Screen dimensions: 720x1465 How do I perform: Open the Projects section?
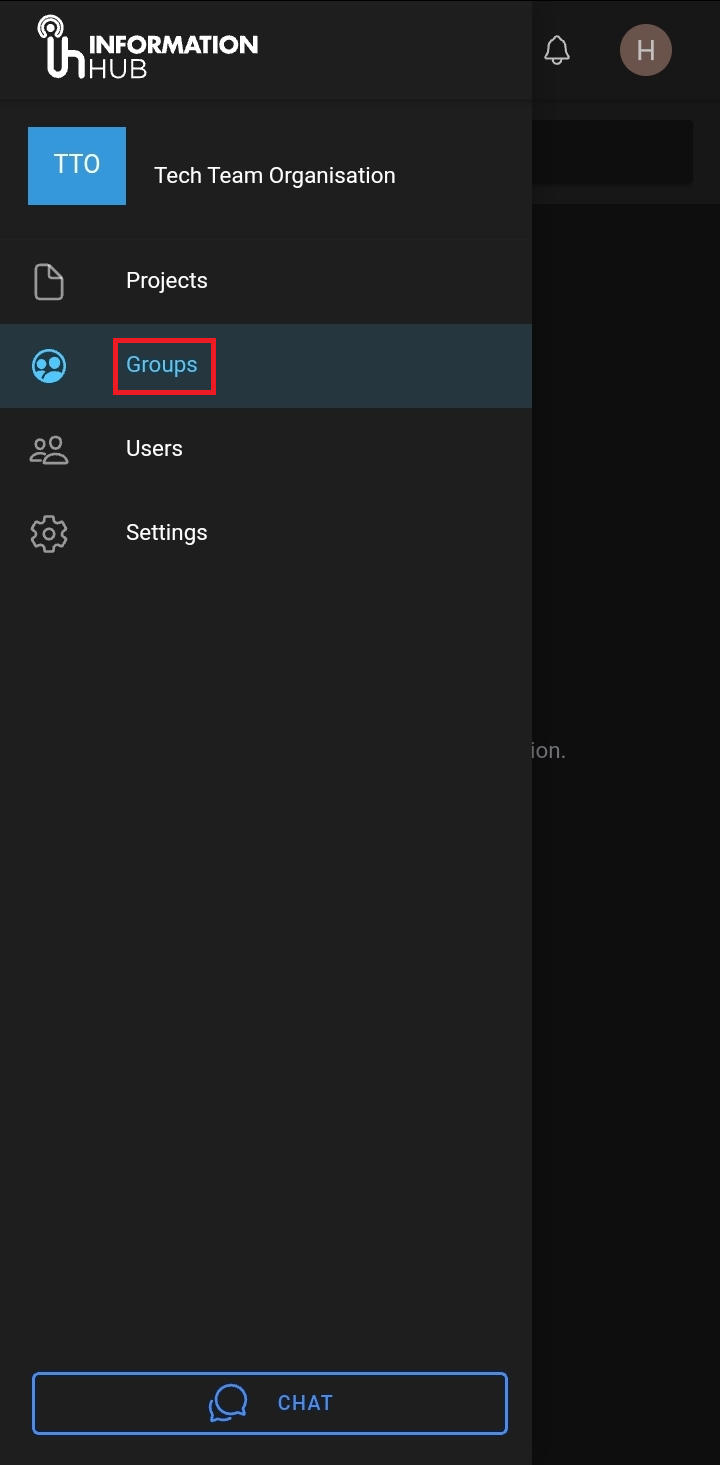[x=166, y=281]
